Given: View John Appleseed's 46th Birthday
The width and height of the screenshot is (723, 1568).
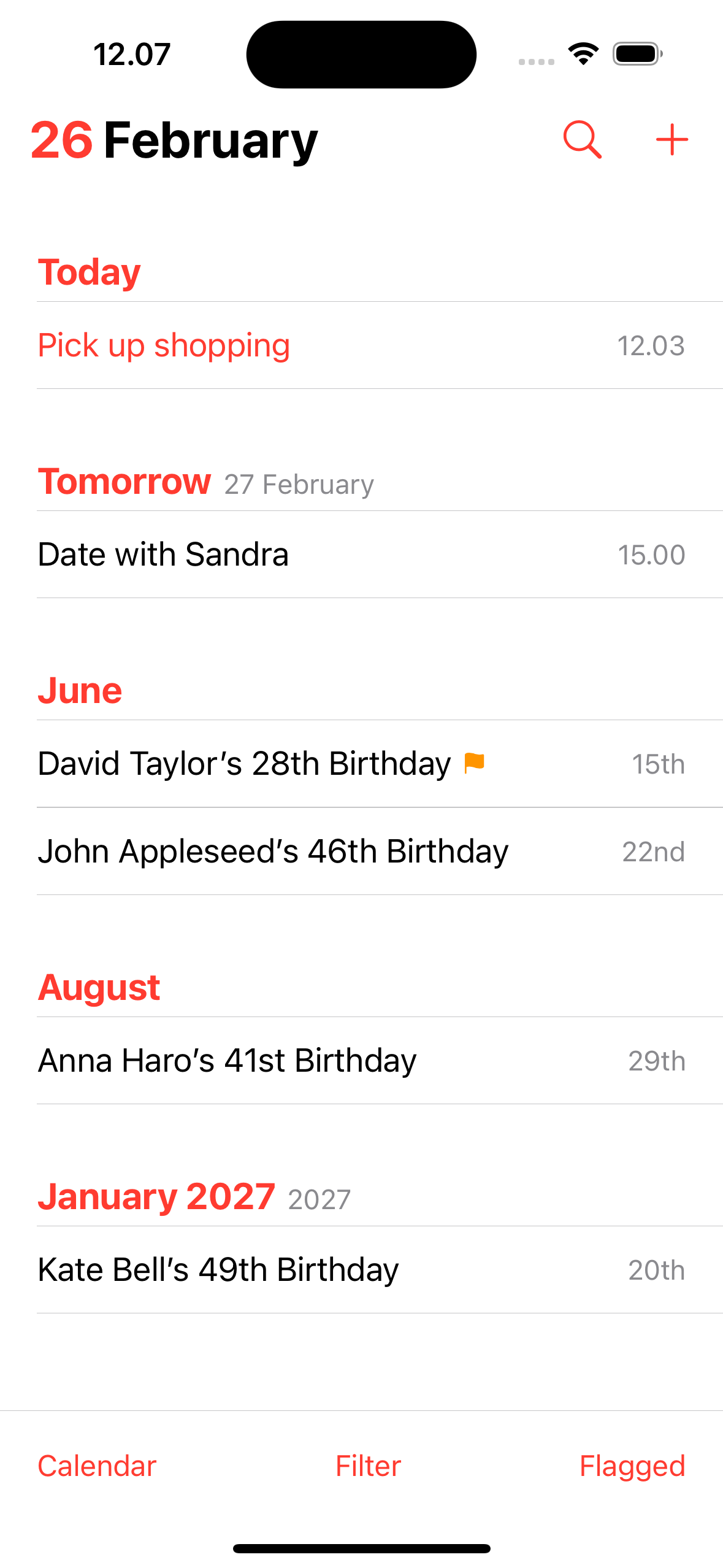Looking at the screenshot, I should pos(273,851).
